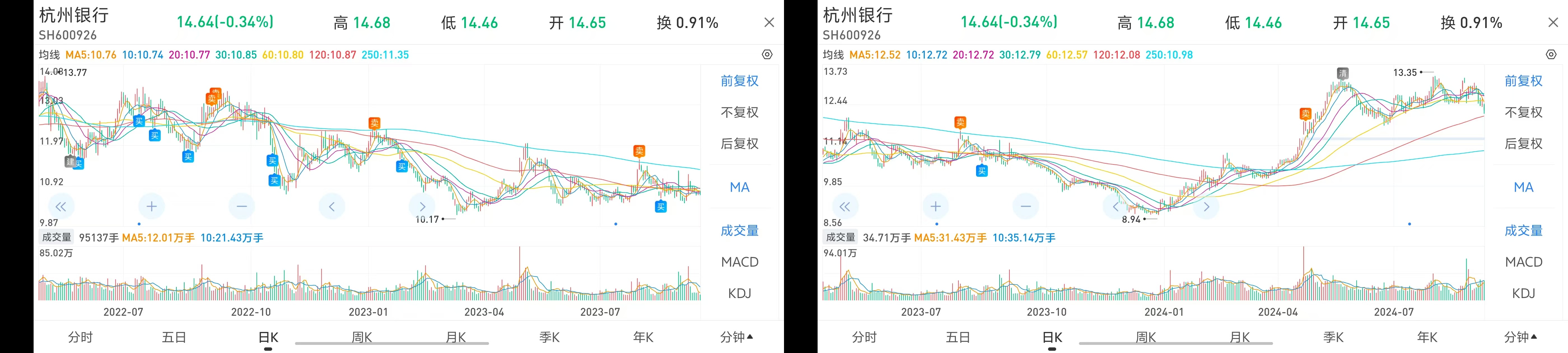Select 后复权 in the right panel
The width and height of the screenshot is (1568, 353).
(1523, 144)
